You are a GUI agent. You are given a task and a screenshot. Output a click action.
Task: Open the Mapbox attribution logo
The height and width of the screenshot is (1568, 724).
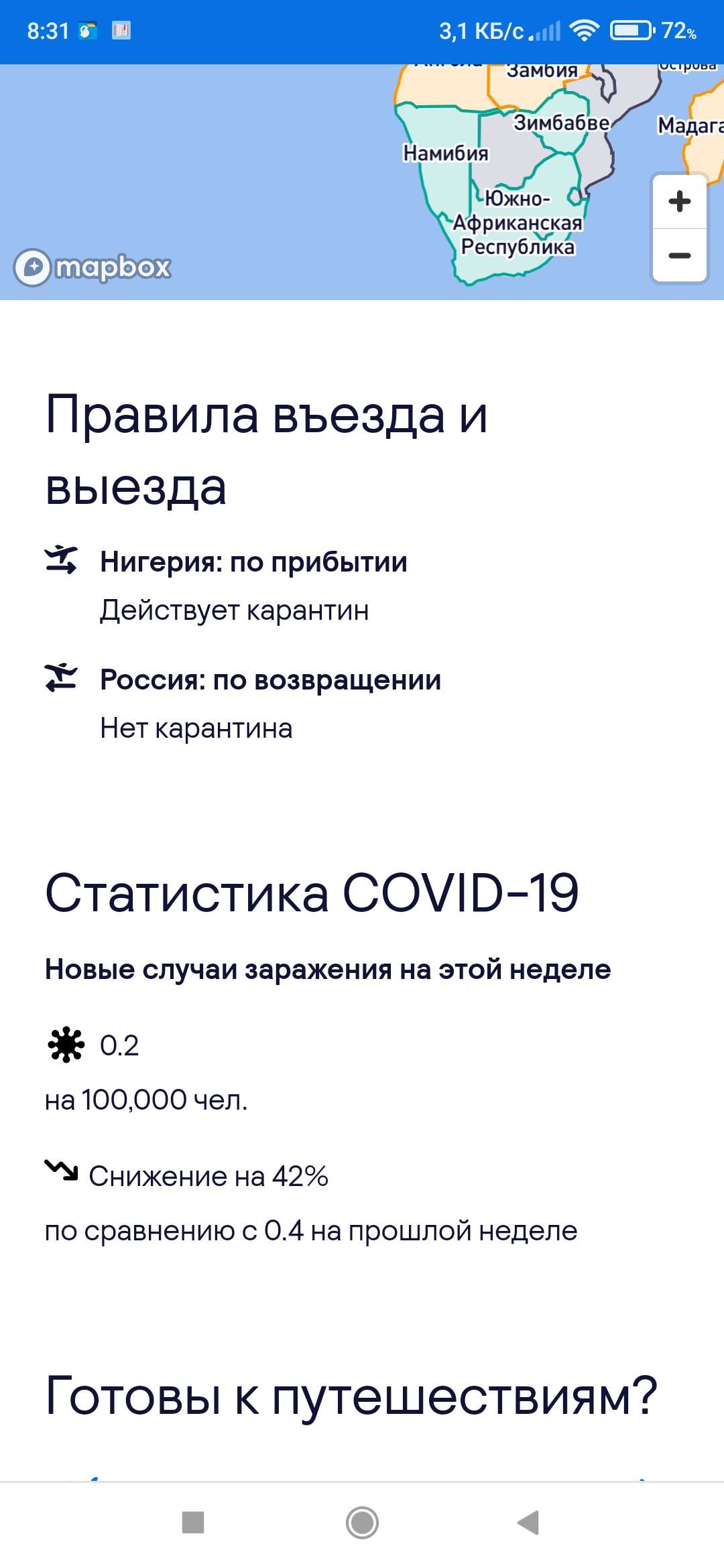[x=93, y=267]
